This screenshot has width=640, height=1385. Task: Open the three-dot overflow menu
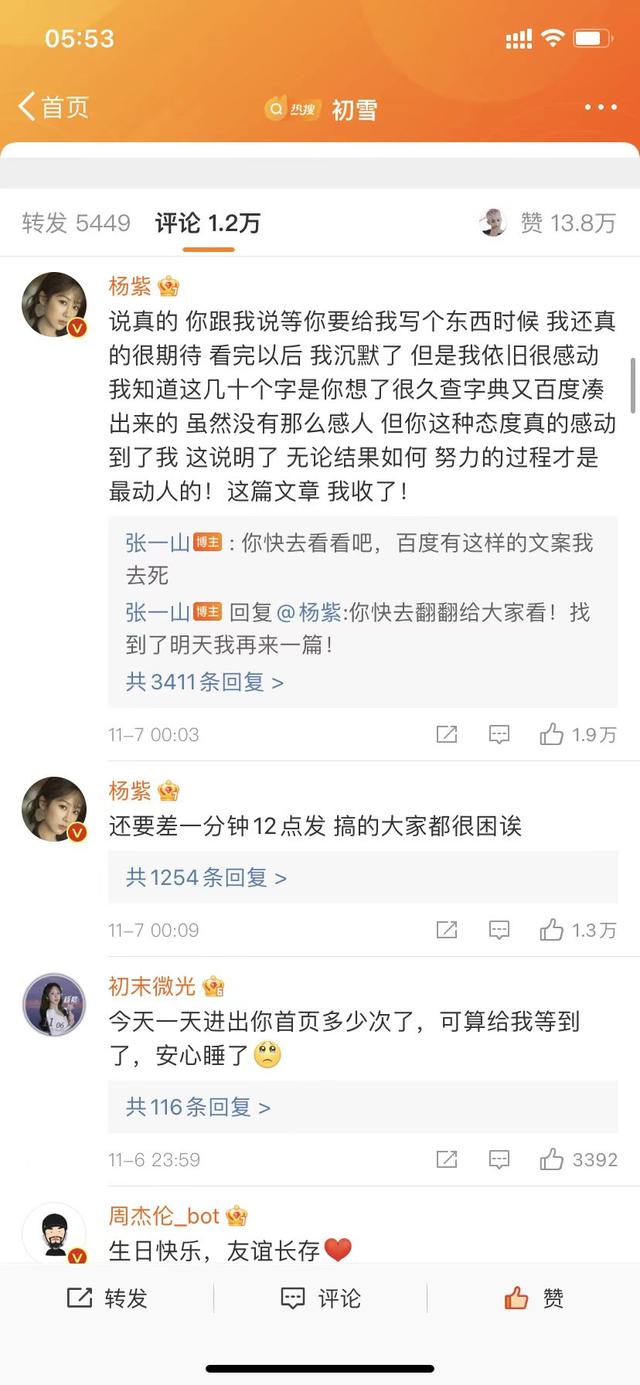(x=601, y=107)
